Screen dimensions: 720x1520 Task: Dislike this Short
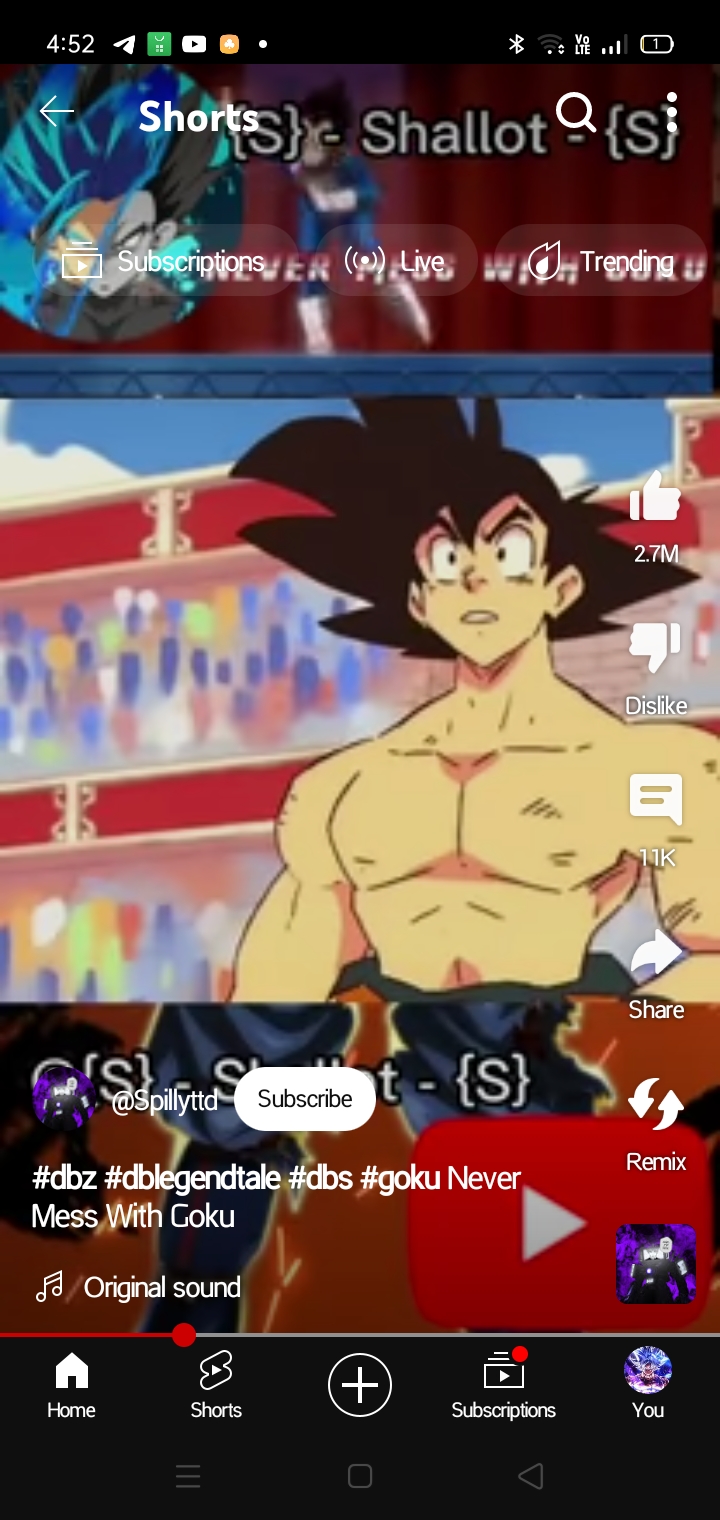click(655, 648)
